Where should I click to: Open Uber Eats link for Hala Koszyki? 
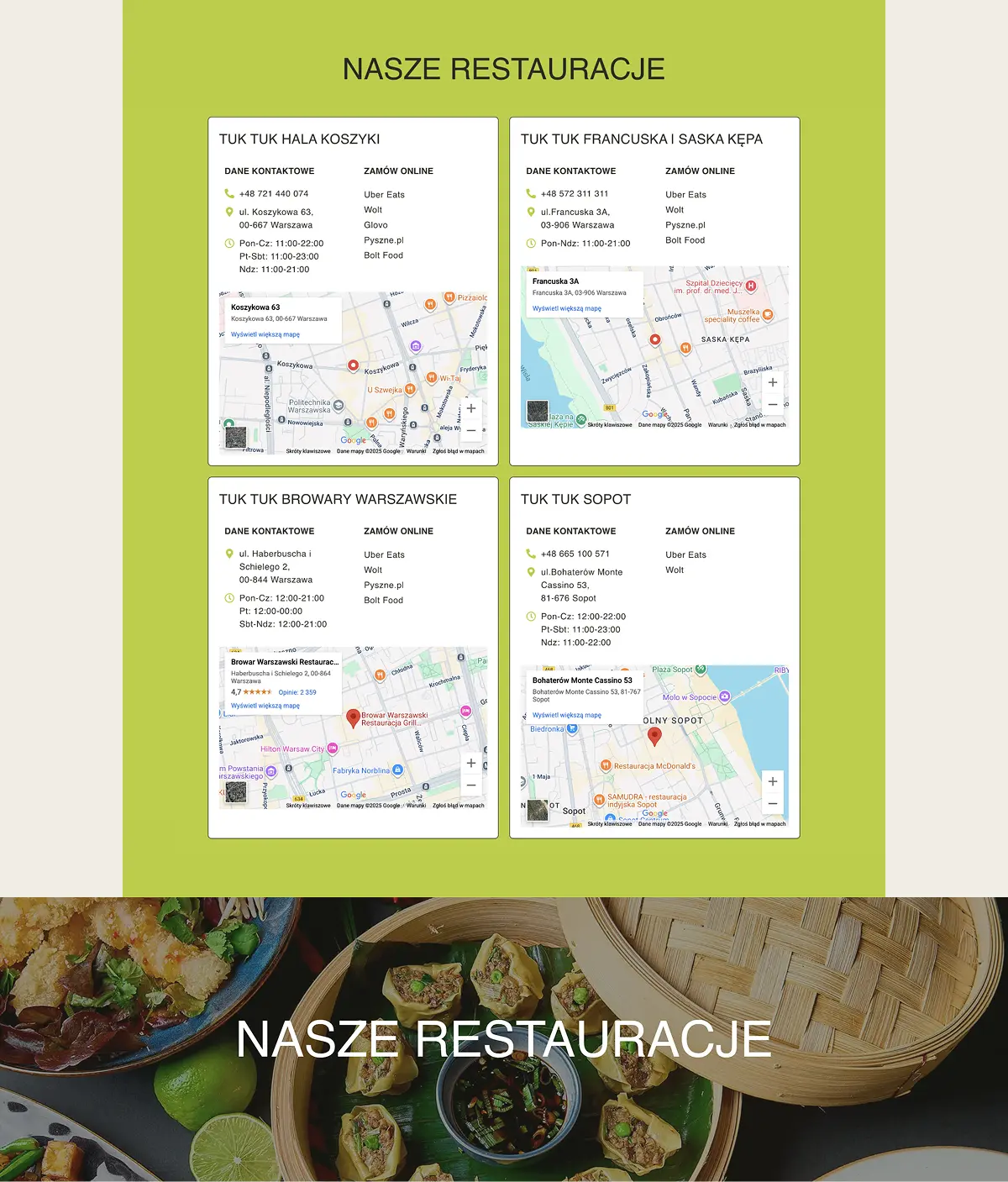tap(384, 195)
